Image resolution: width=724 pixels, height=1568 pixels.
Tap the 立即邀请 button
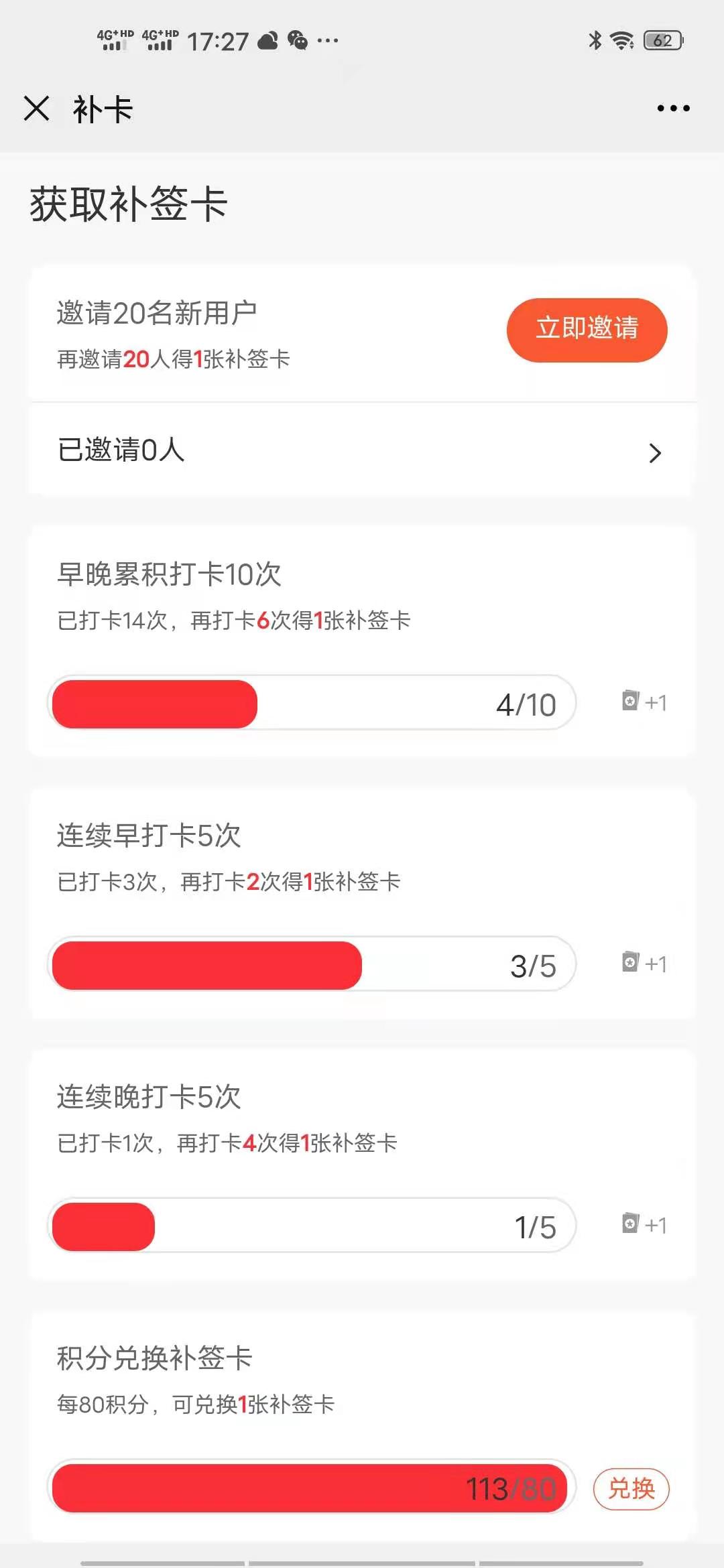[x=587, y=330]
